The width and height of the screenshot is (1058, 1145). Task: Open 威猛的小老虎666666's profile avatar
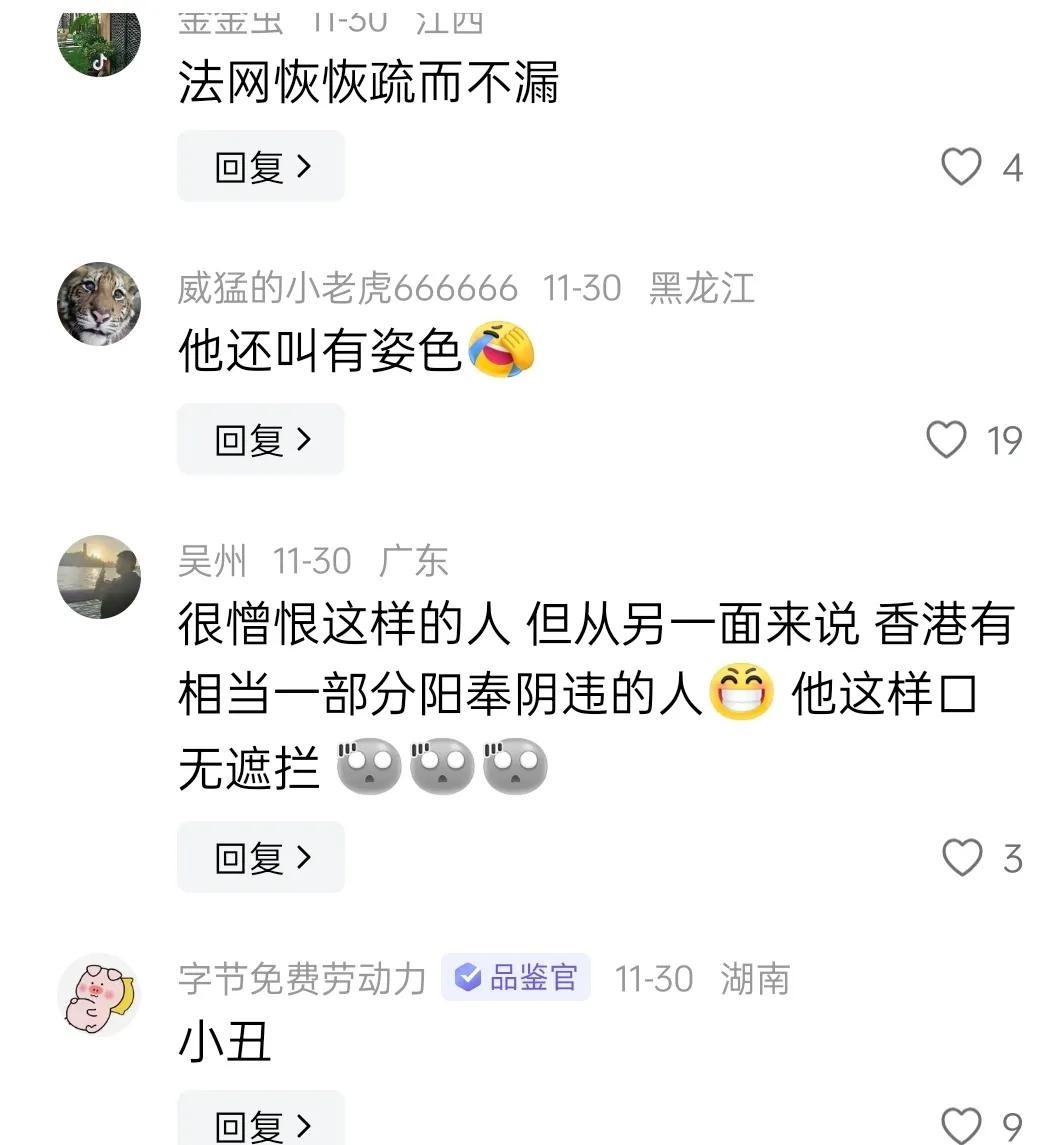pyautogui.click(x=99, y=304)
